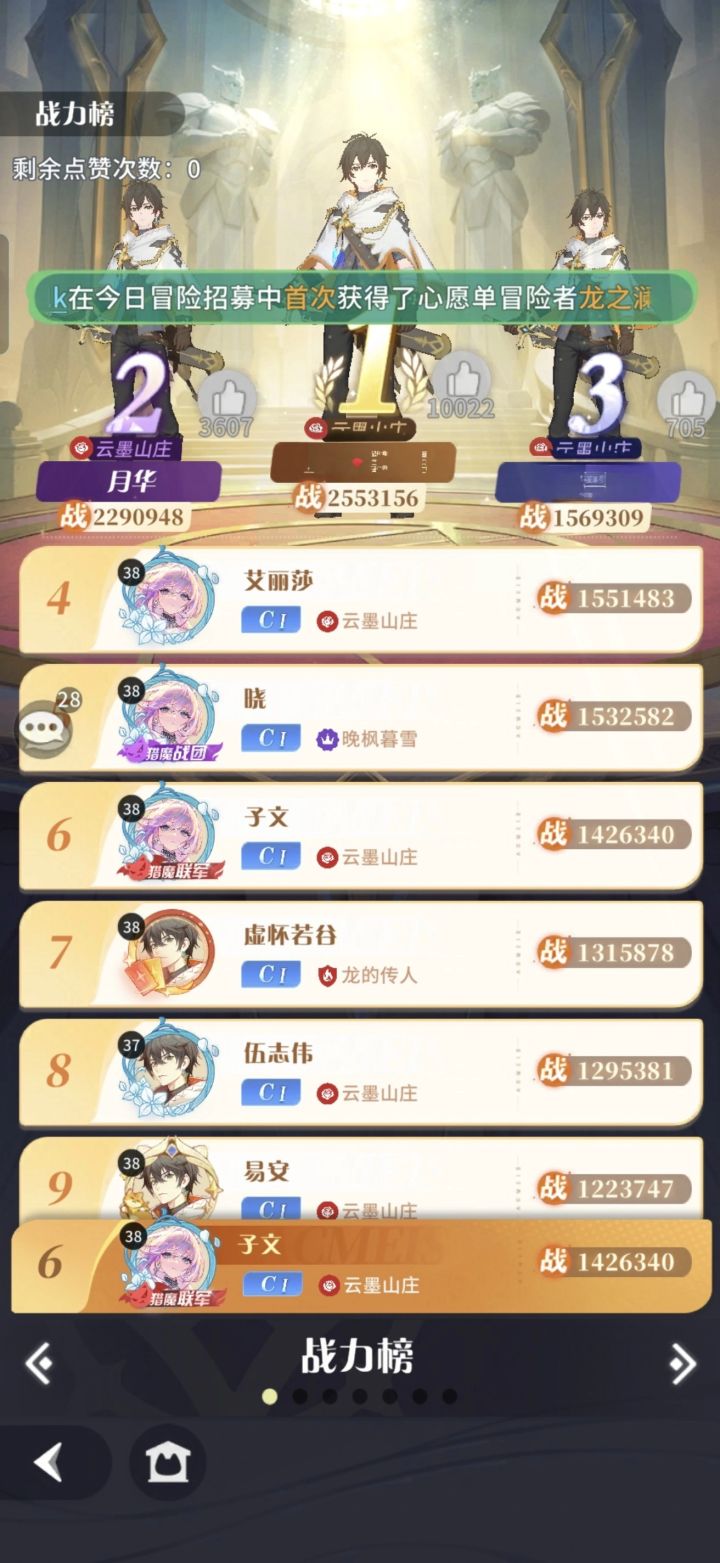Viewport: 720px width, 1563px height.
Task: Click the 晚枫暮雪 guild crown badge on 晓's row
Action: [x=324, y=740]
